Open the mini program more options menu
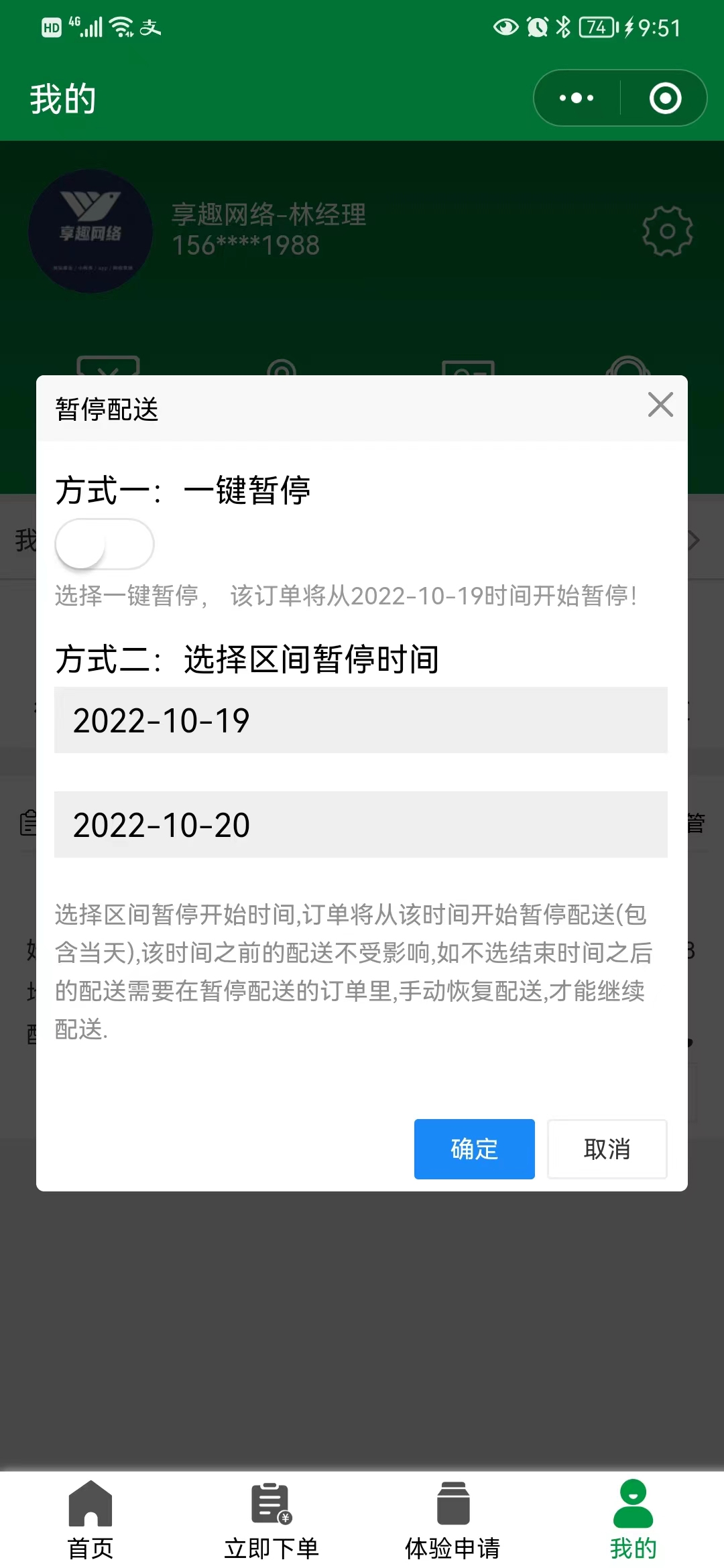The image size is (724, 1568). (577, 99)
